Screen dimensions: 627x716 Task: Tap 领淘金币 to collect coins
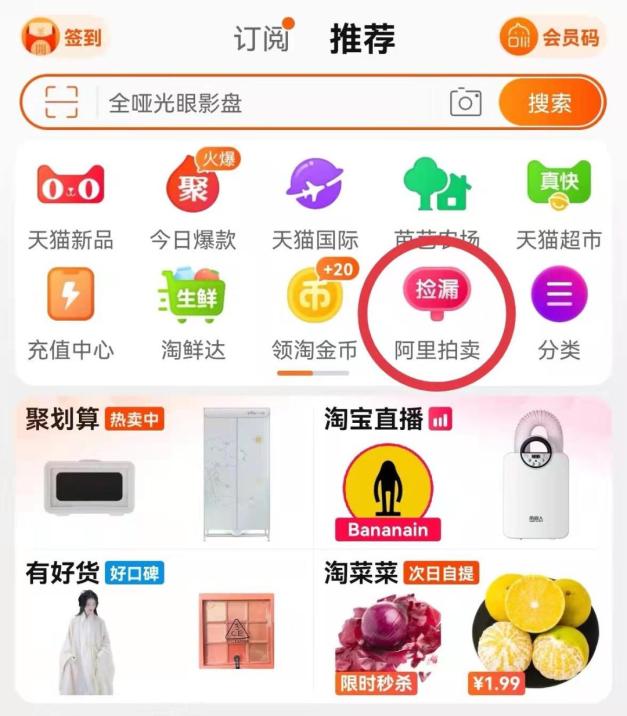tap(315, 313)
